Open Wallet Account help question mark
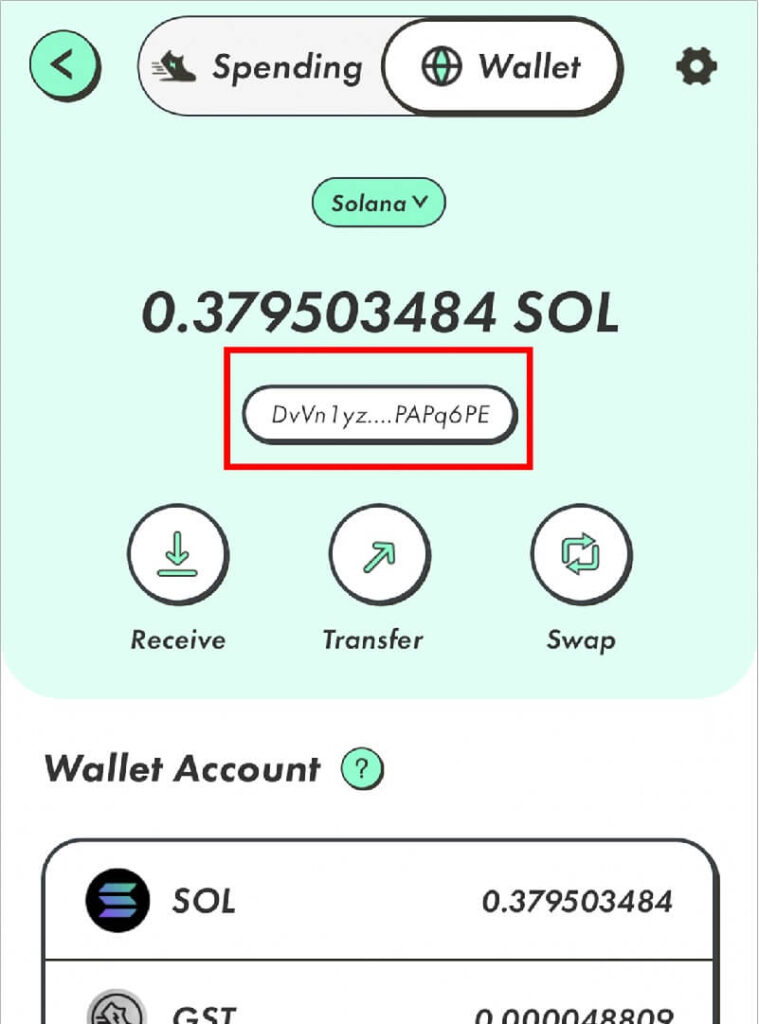 click(362, 769)
